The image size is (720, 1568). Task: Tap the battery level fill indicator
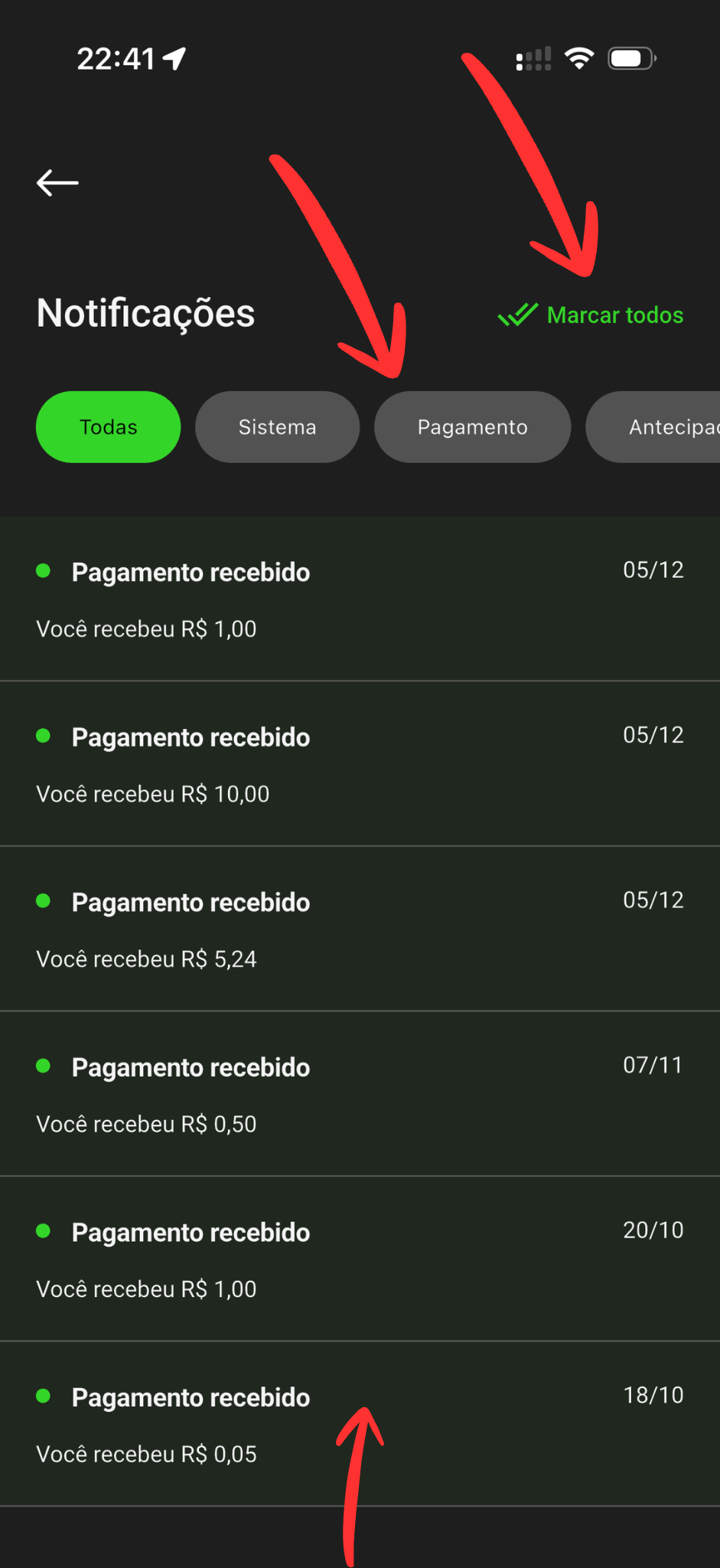624,57
